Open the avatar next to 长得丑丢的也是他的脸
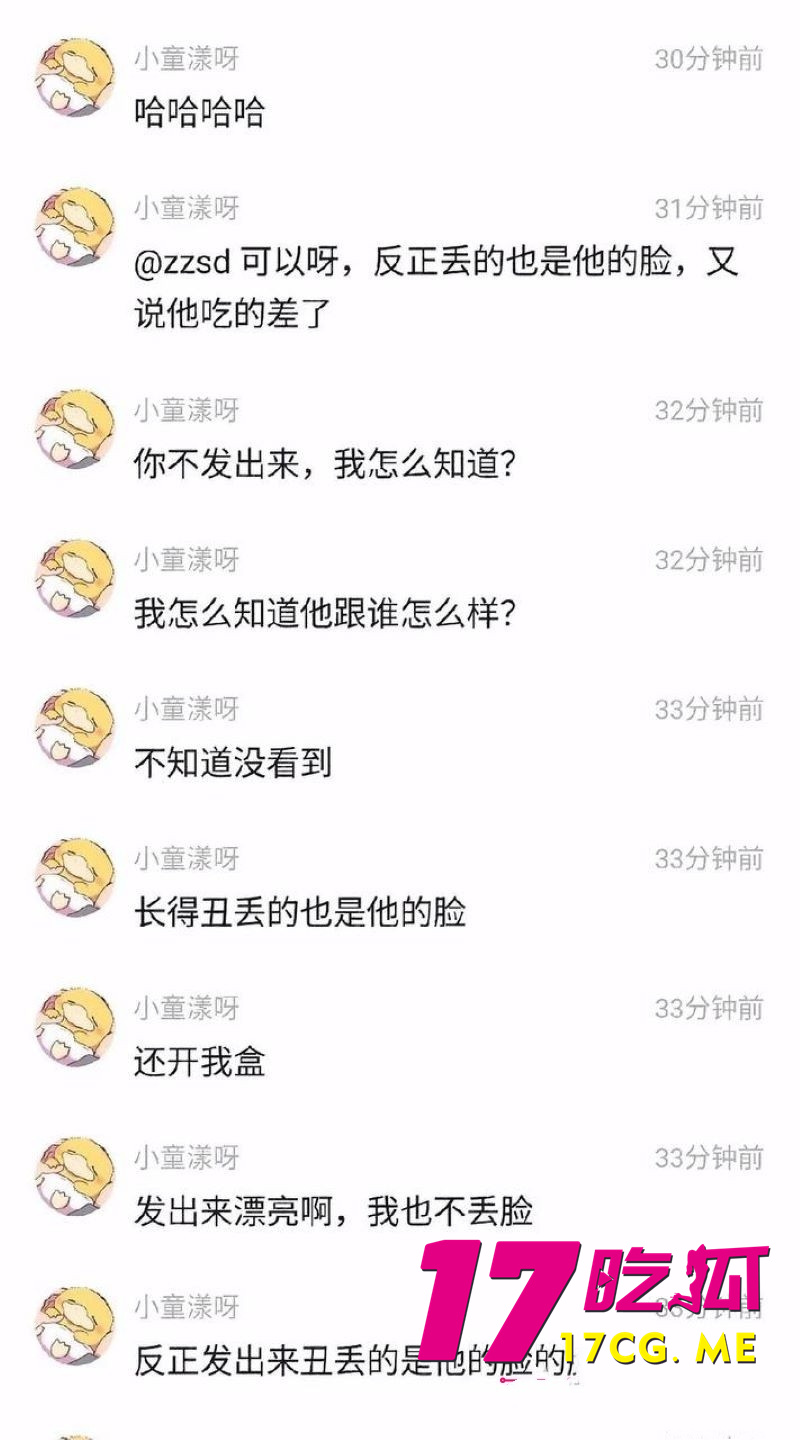 coord(72,873)
